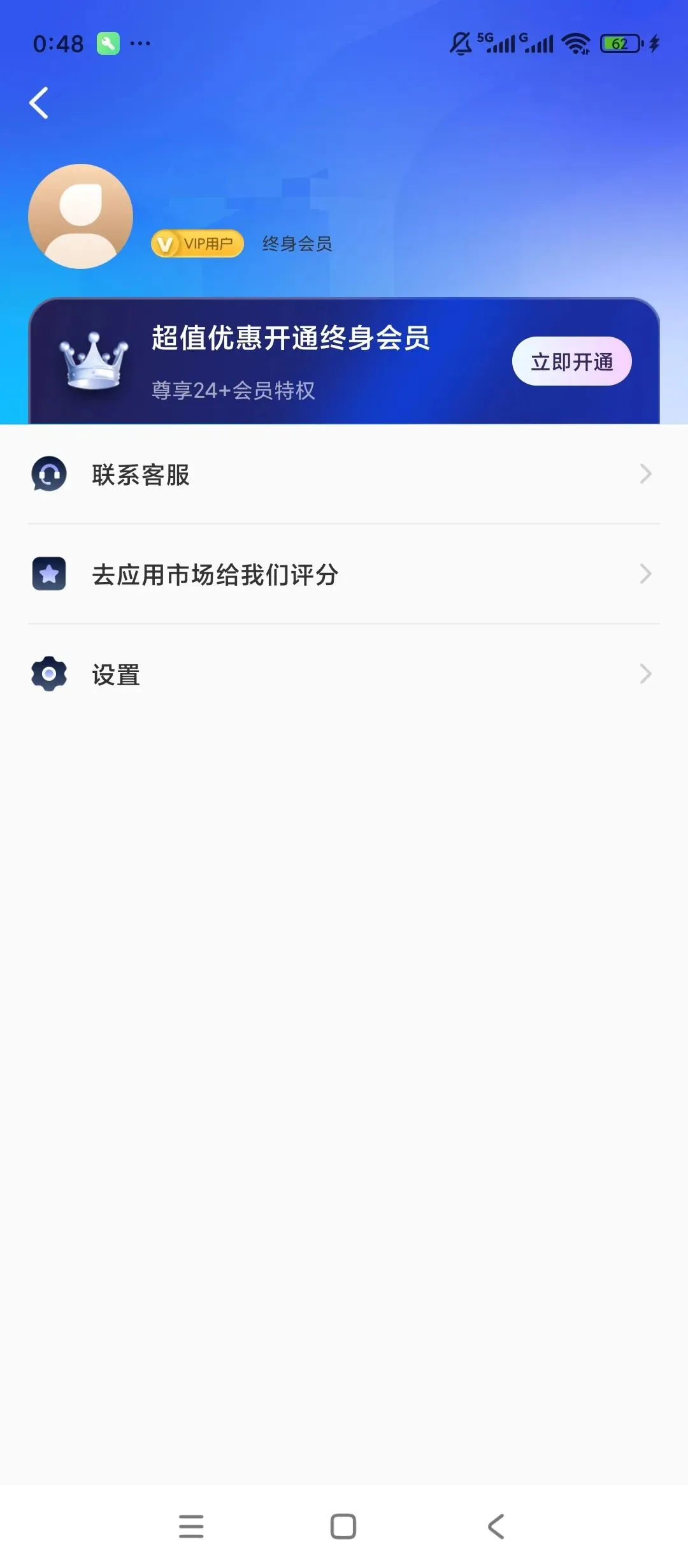The height and width of the screenshot is (1568, 688).
Task: Open 联系客服 customer service
Action: [x=344, y=474]
